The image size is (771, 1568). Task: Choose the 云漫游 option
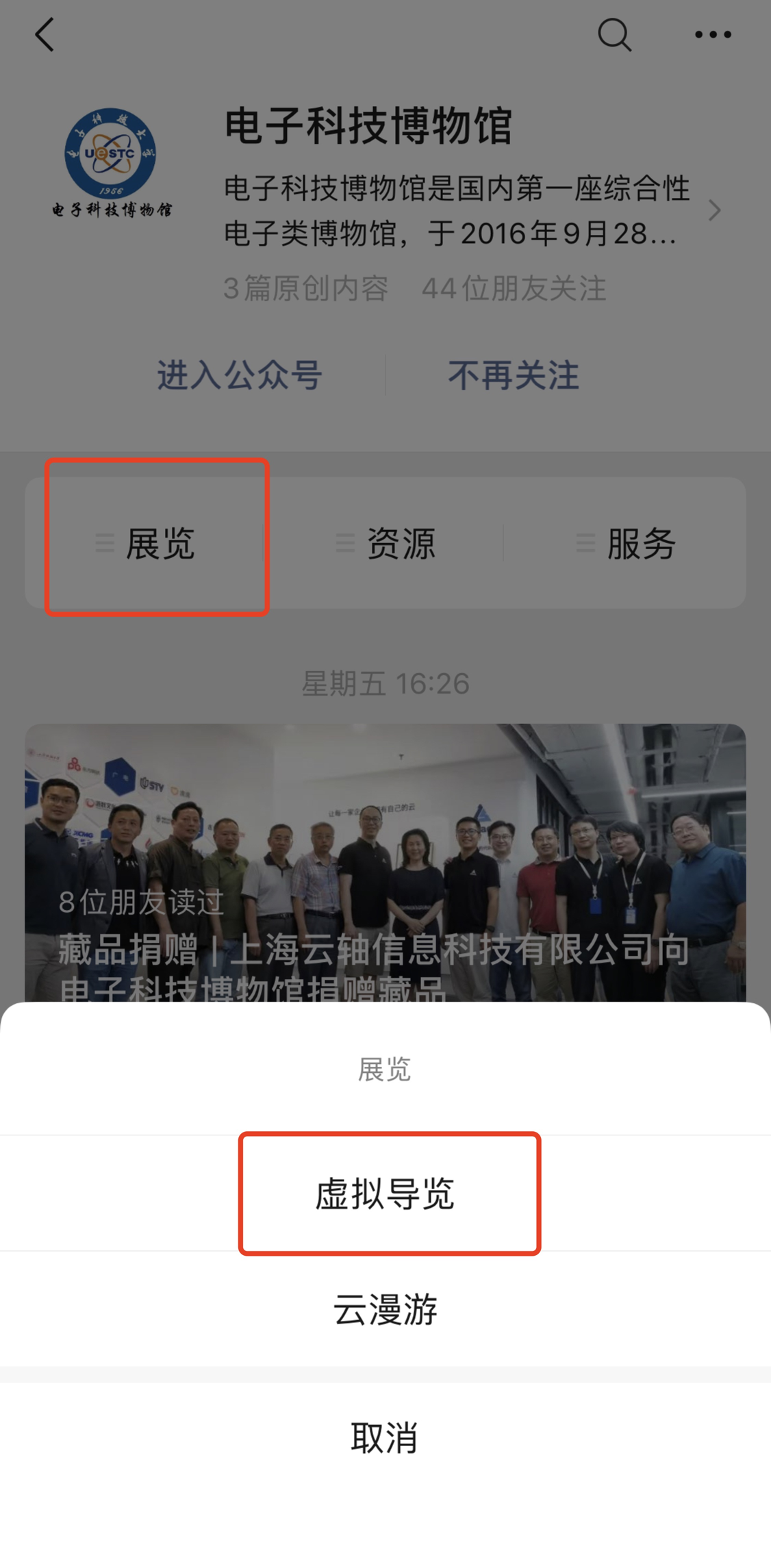click(x=385, y=1309)
